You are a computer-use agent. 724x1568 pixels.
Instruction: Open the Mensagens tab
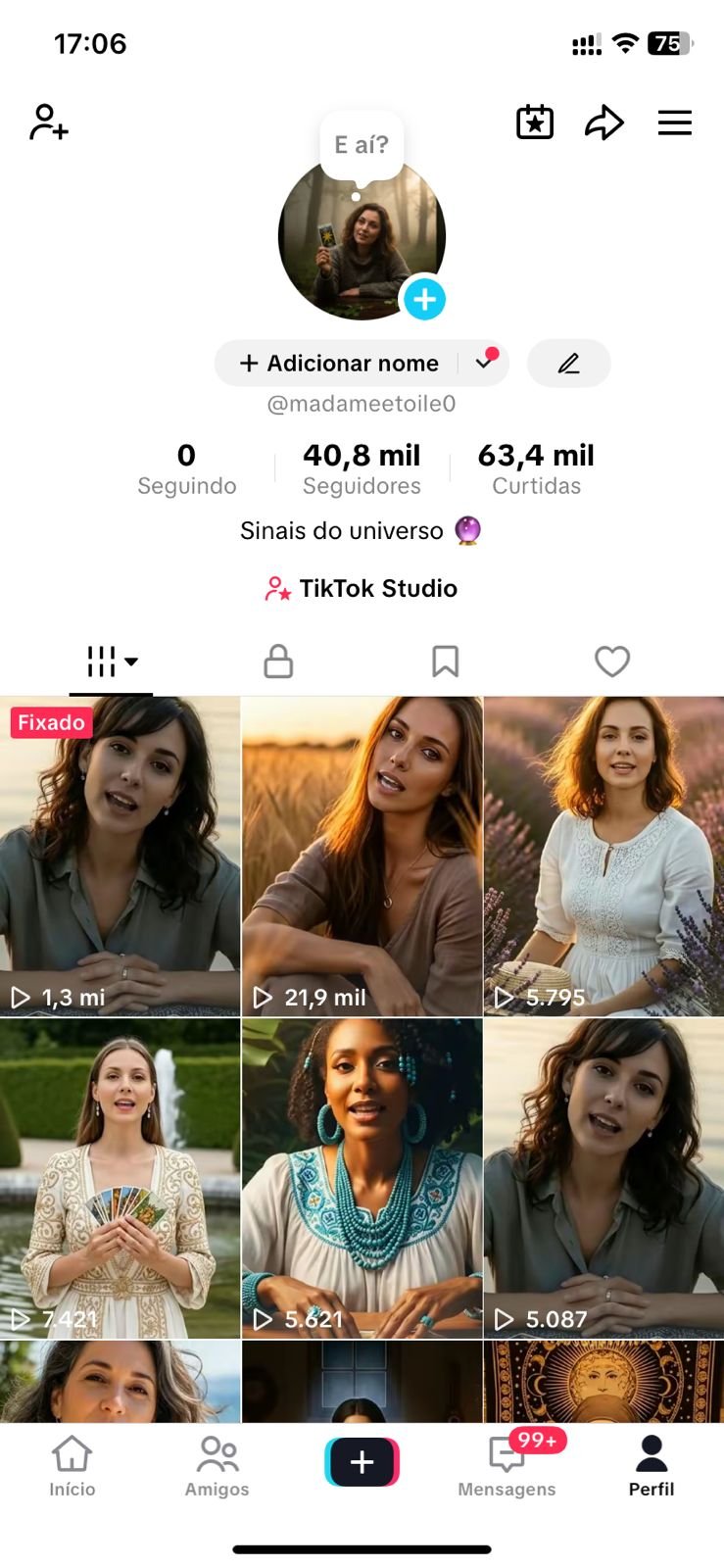pos(507,1466)
